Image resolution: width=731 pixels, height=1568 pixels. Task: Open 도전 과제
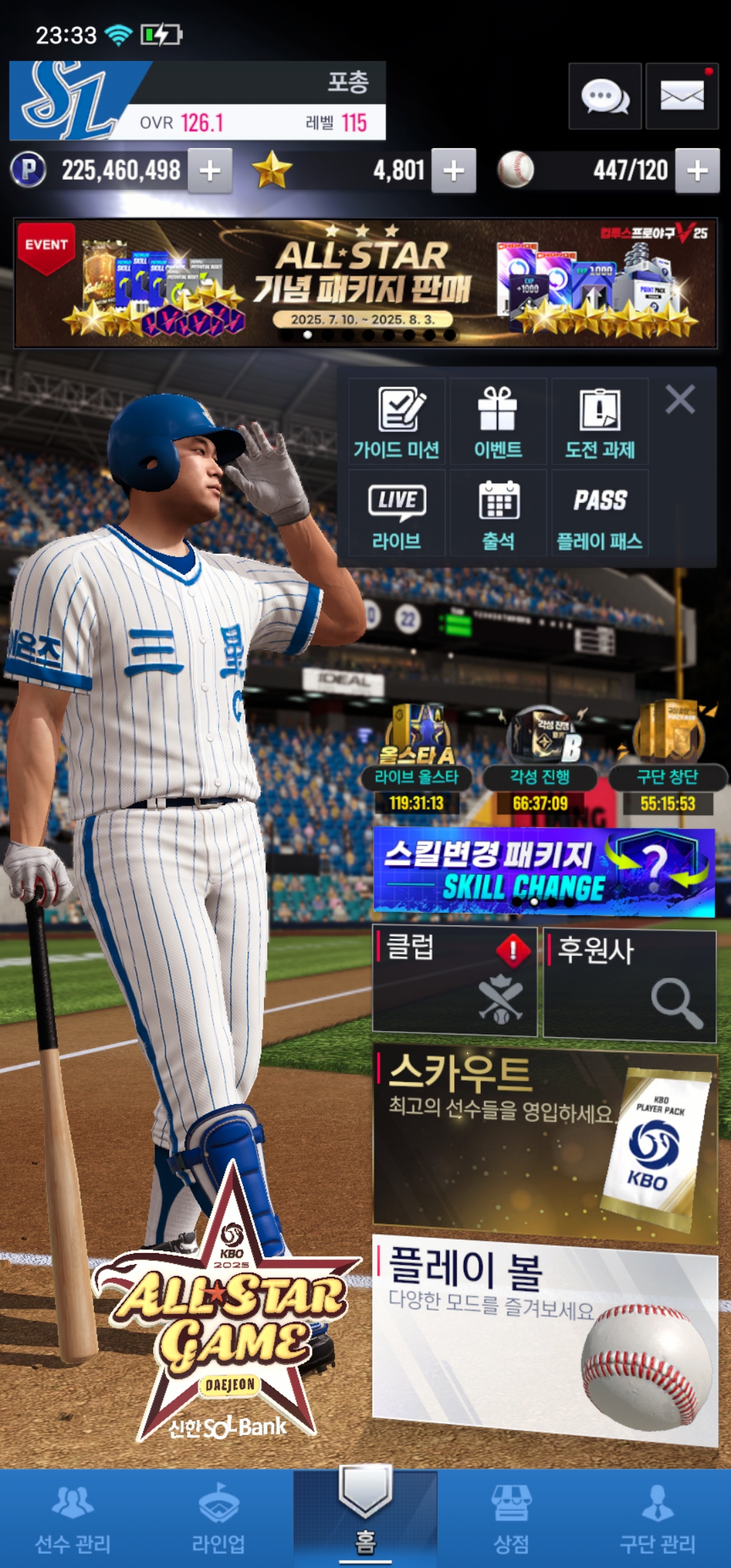click(600, 421)
